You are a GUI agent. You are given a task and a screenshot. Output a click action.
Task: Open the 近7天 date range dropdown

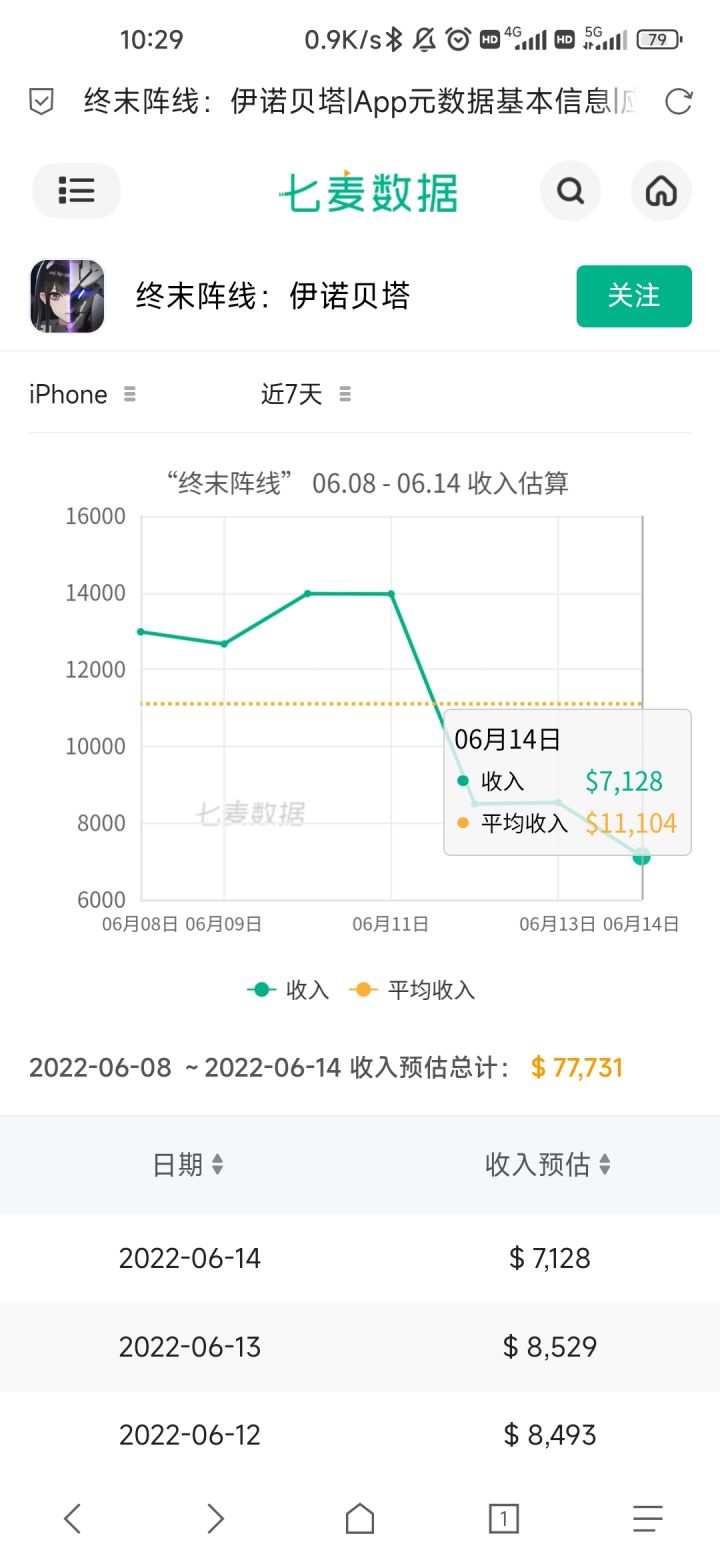[x=306, y=394]
